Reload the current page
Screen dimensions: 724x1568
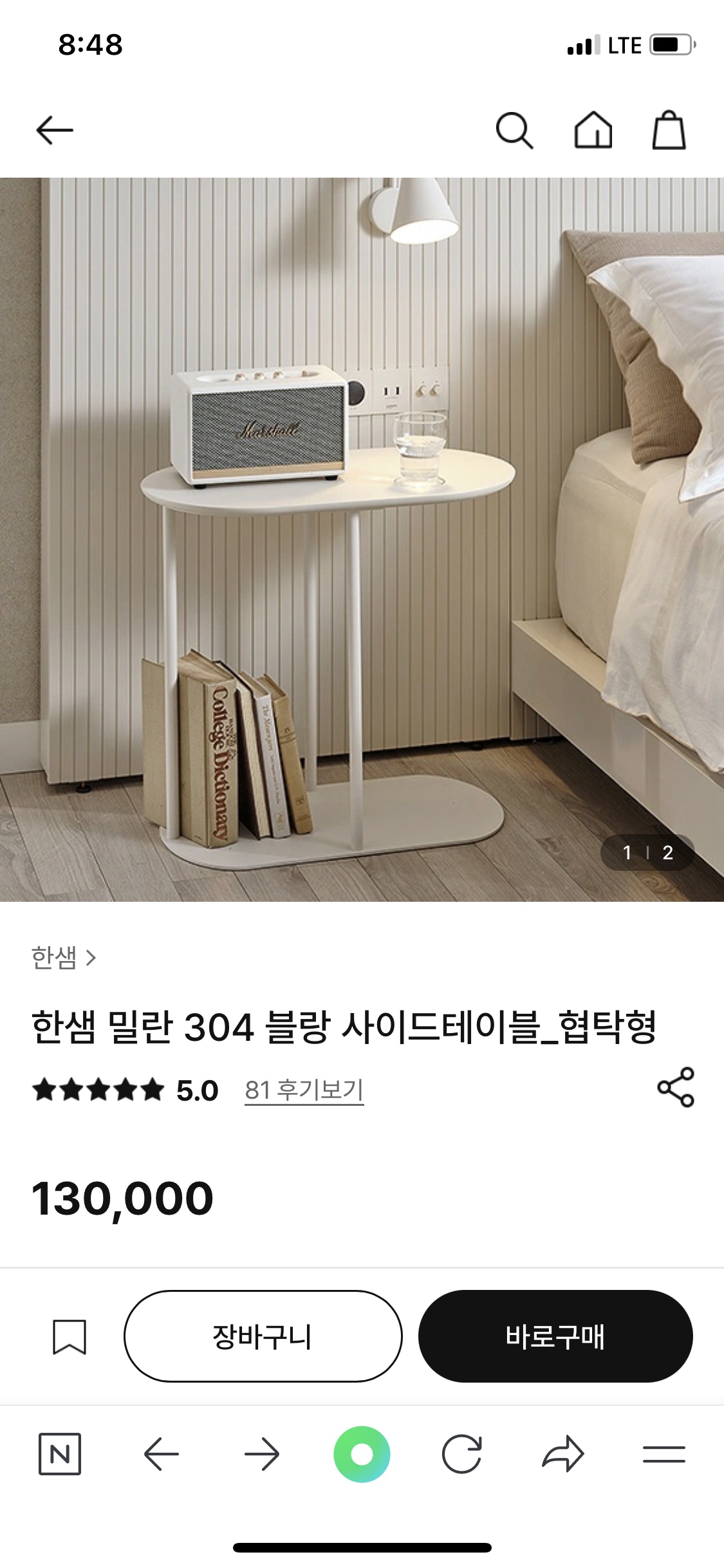pyautogui.click(x=462, y=1454)
